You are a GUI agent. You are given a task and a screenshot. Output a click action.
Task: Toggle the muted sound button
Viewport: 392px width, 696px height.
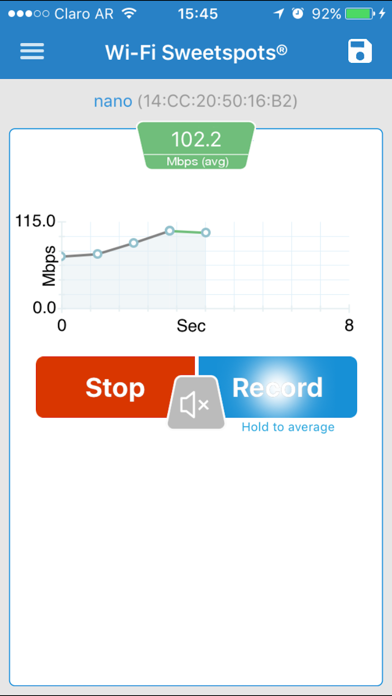pyautogui.click(x=196, y=404)
